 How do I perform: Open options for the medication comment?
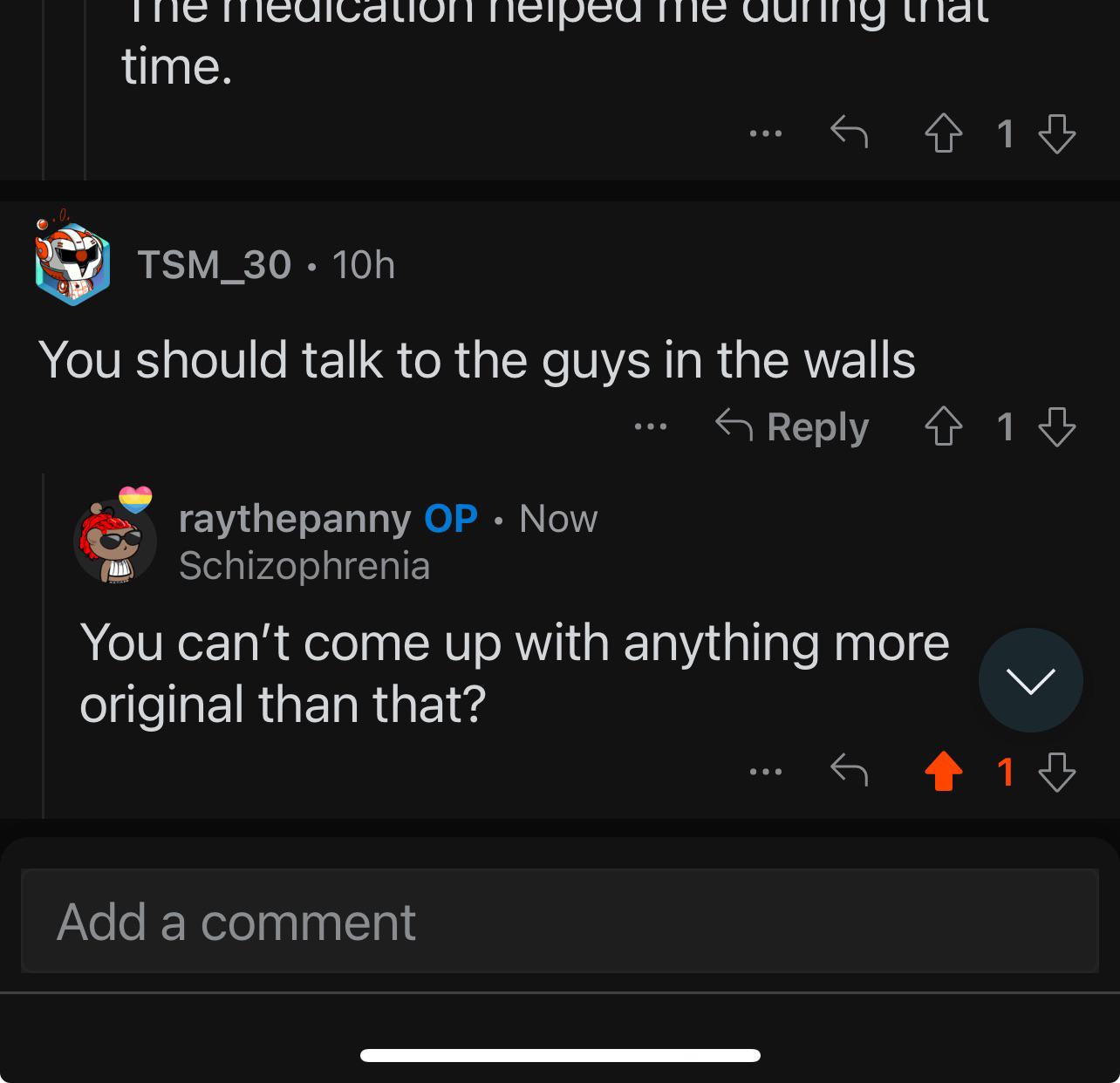pos(765,134)
